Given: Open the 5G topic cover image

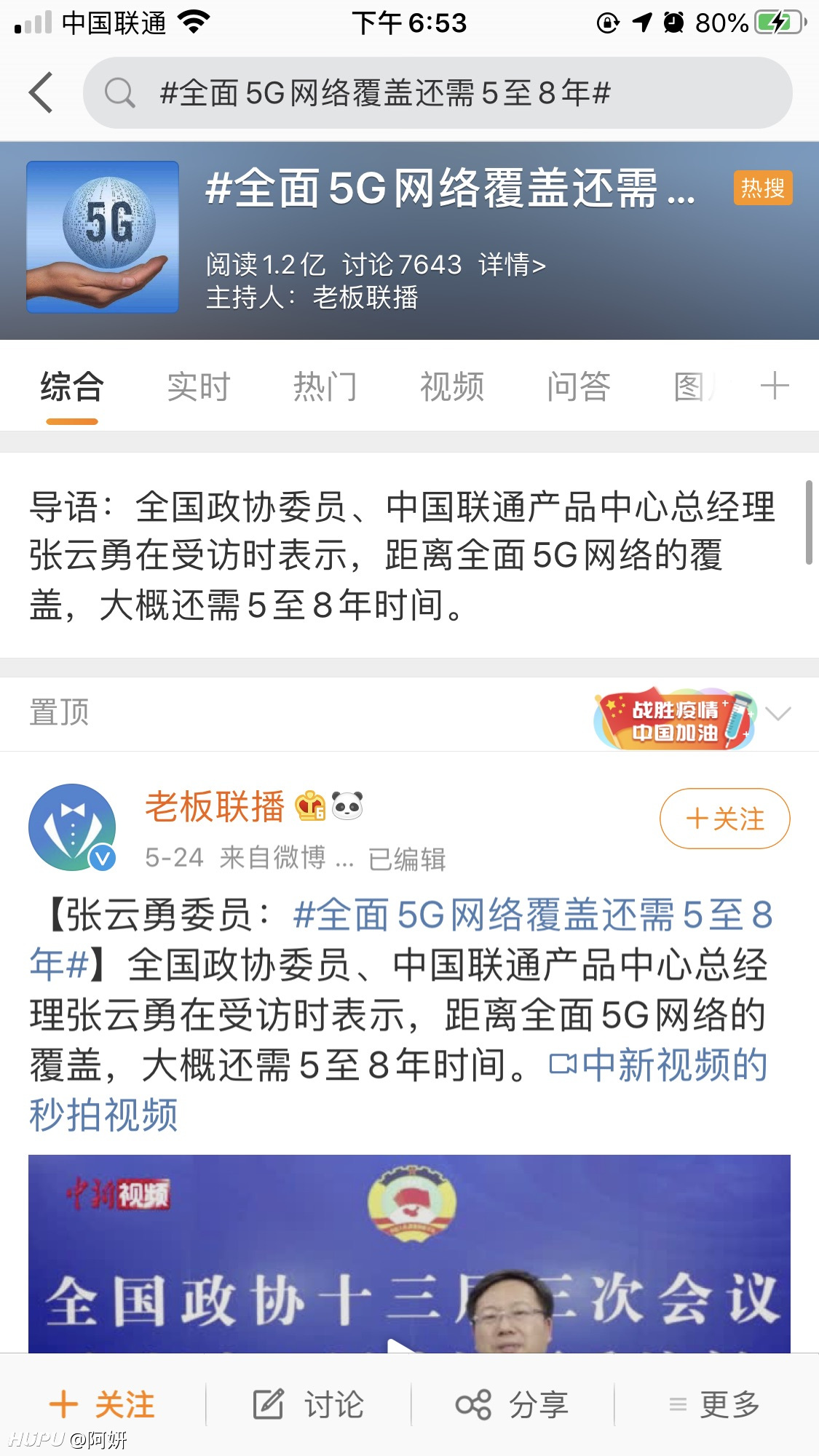Looking at the screenshot, I should click(x=103, y=237).
